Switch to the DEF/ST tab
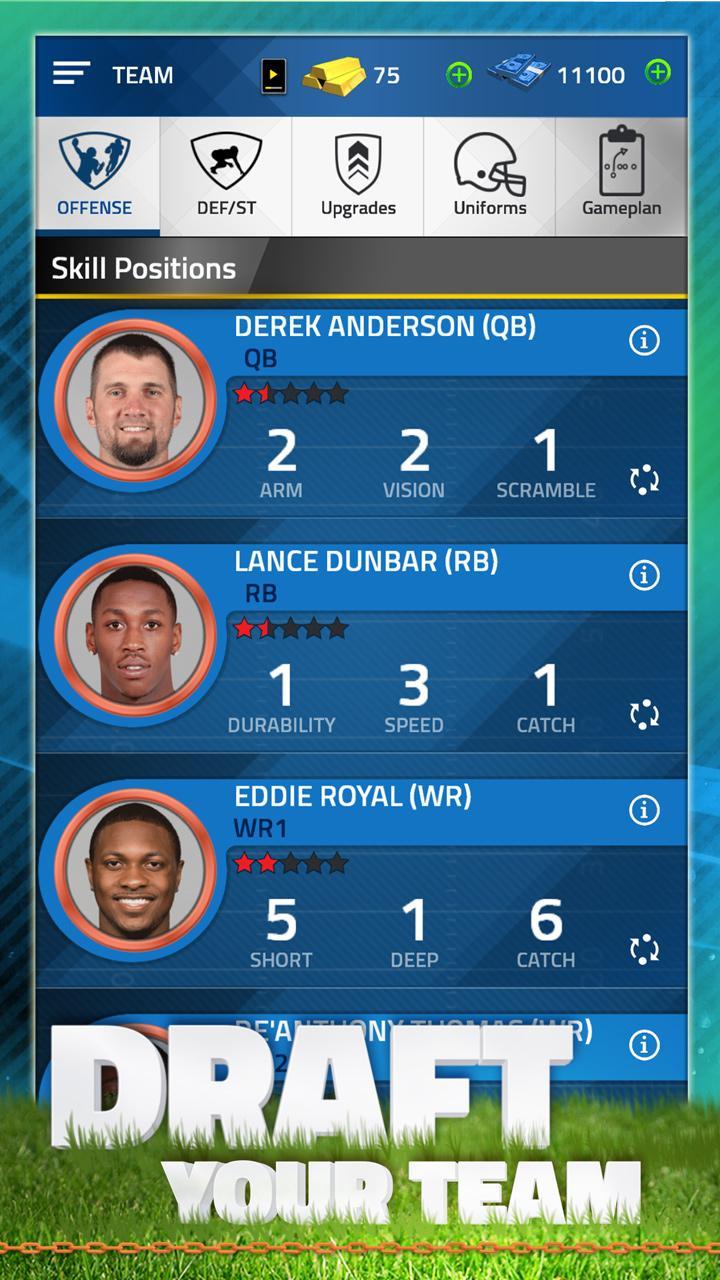The width and height of the screenshot is (720, 1280). pyautogui.click(x=225, y=175)
